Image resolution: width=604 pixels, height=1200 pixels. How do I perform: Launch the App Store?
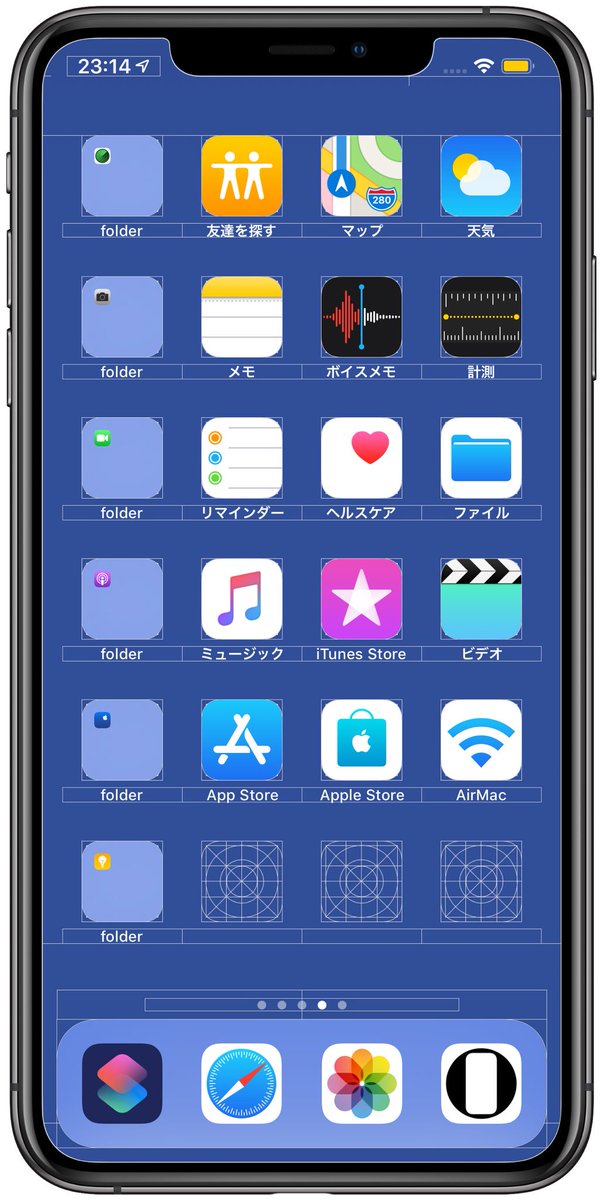(241, 740)
